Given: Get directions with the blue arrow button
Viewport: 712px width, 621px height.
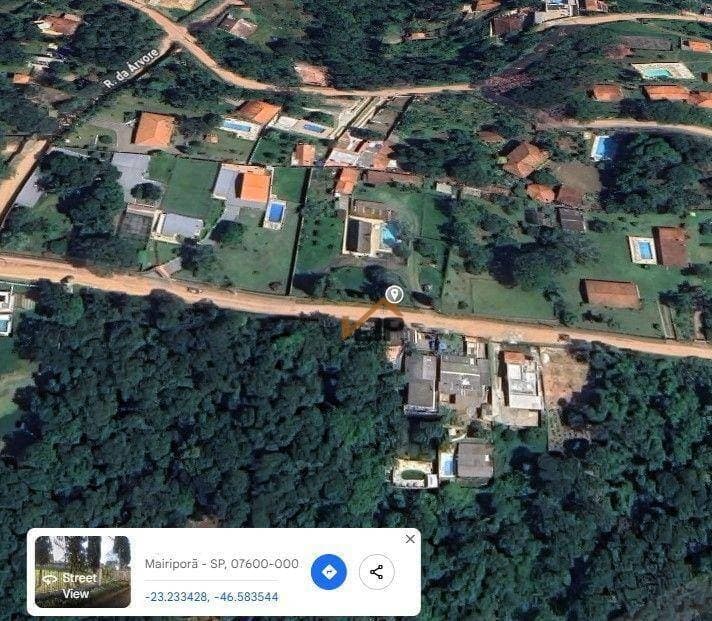Looking at the screenshot, I should pos(329,572).
